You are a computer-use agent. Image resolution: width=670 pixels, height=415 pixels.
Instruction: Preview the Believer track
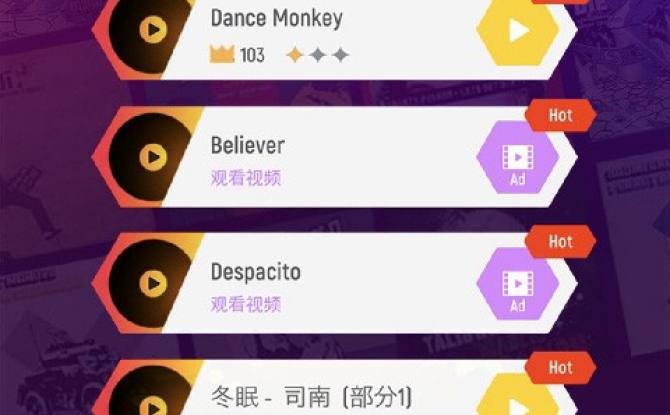point(153,157)
